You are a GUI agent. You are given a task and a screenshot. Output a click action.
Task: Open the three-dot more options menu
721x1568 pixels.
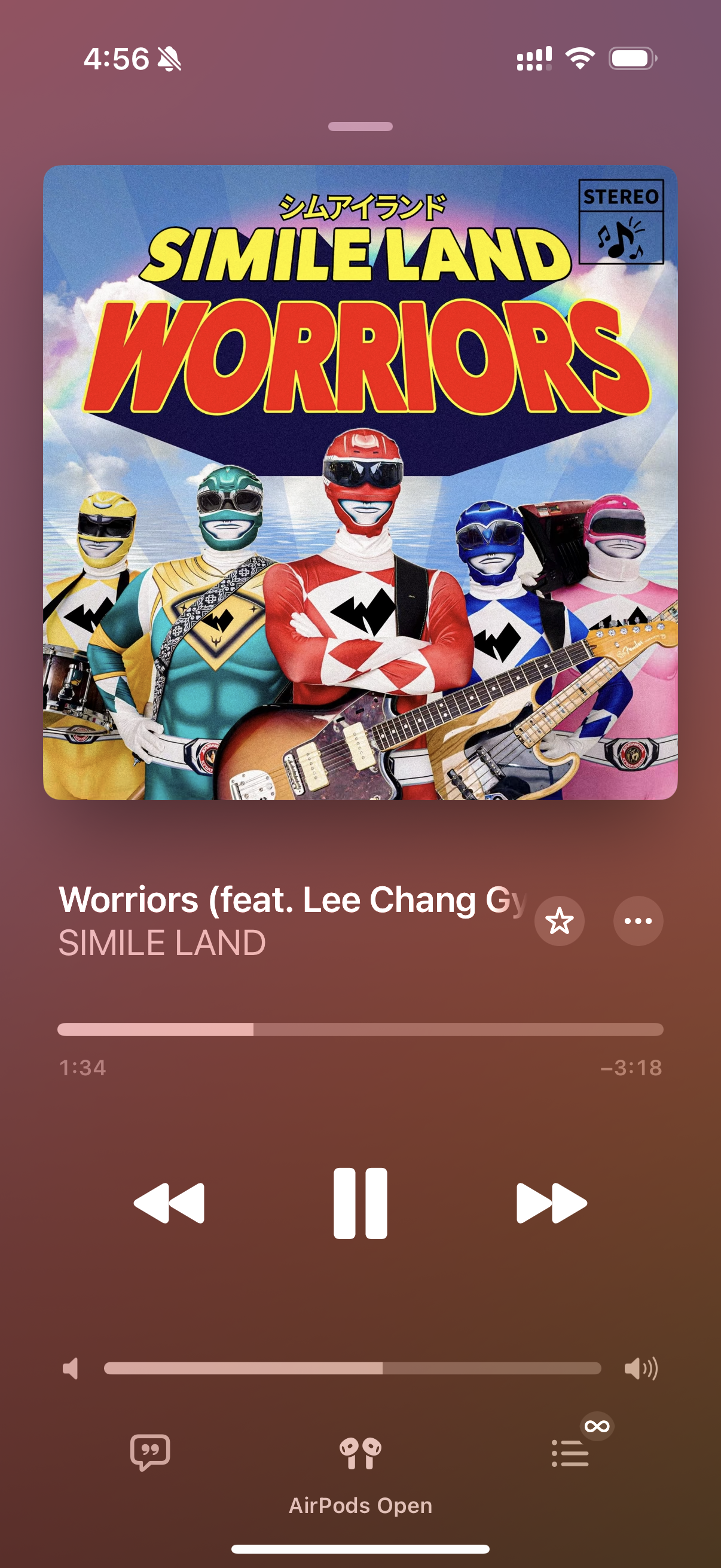tap(638, 921)
